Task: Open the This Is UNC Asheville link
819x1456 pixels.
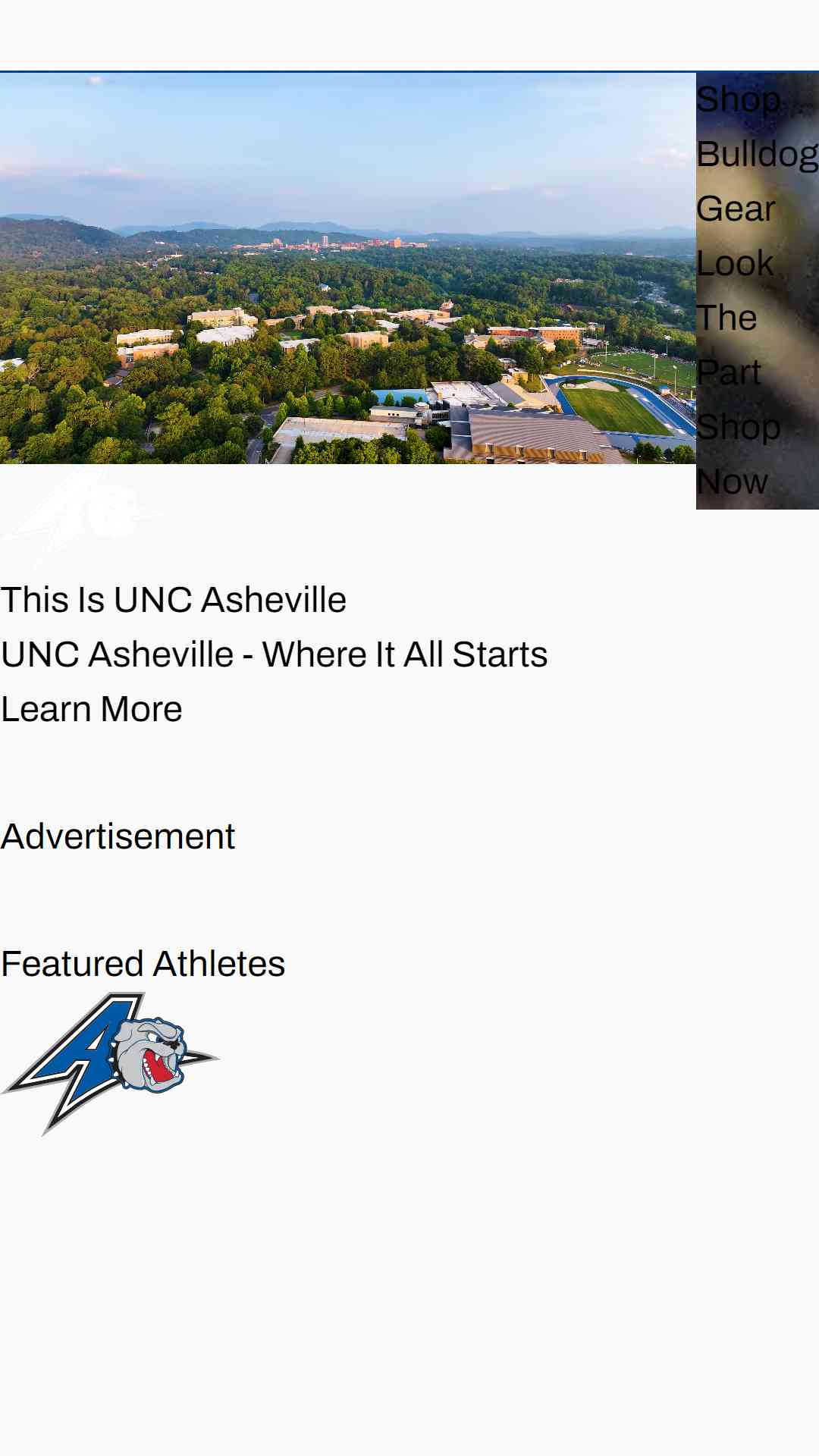Action: 174,600
